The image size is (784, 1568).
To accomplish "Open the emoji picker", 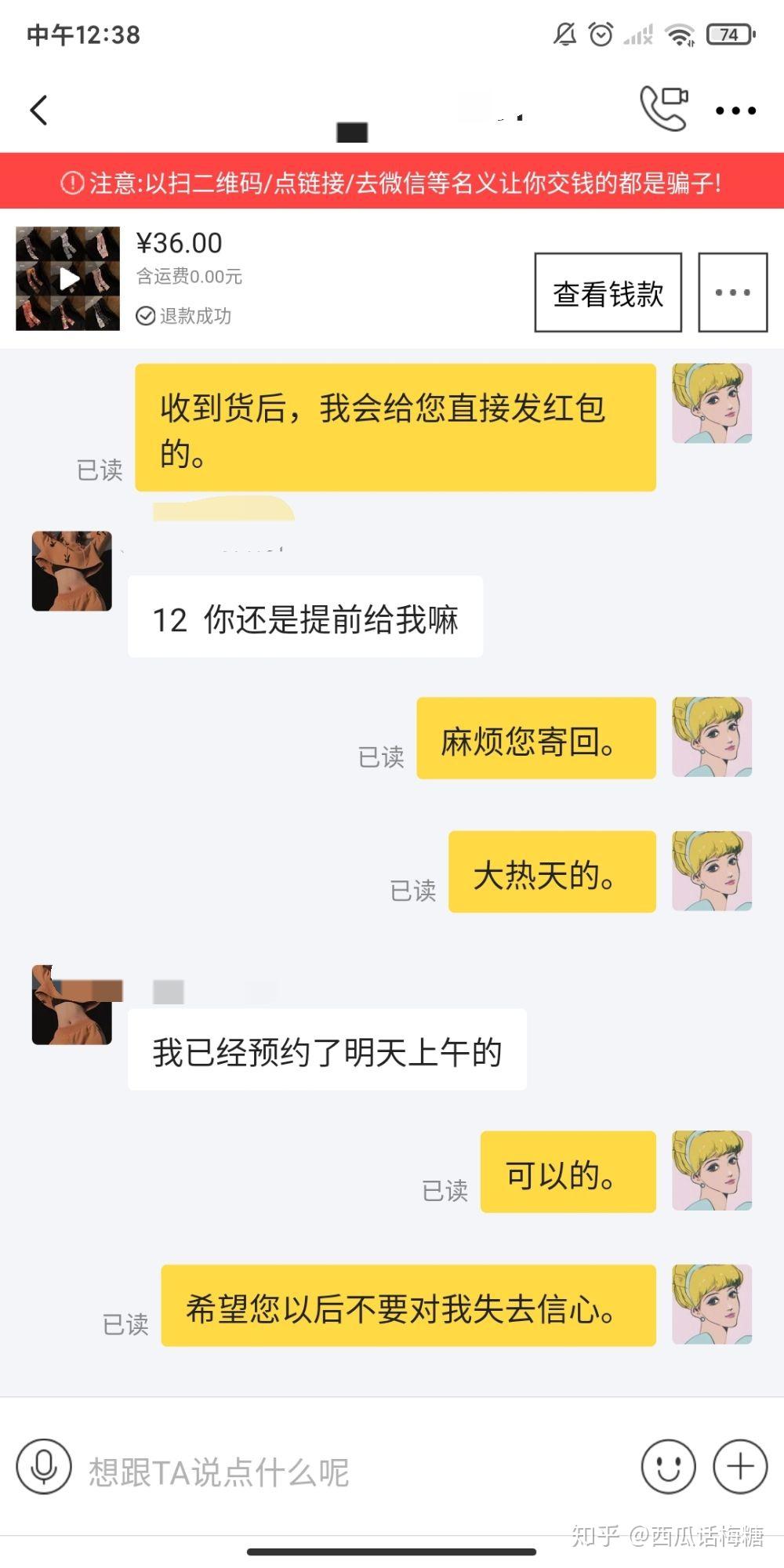I will click(x=668, y=1466).
